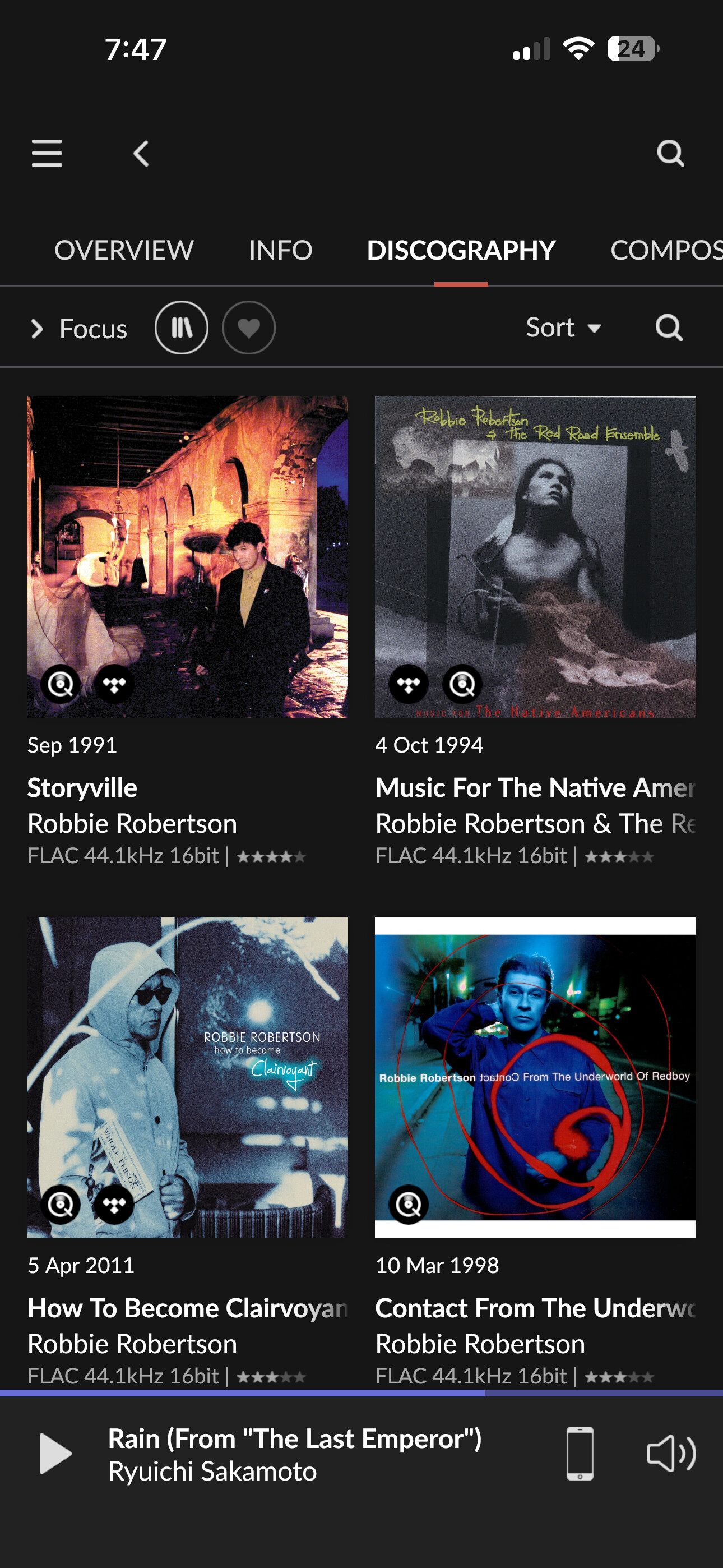723x1568 pixels.
Task: Open How To Become Clairvoyant album
Action: 187,1077
